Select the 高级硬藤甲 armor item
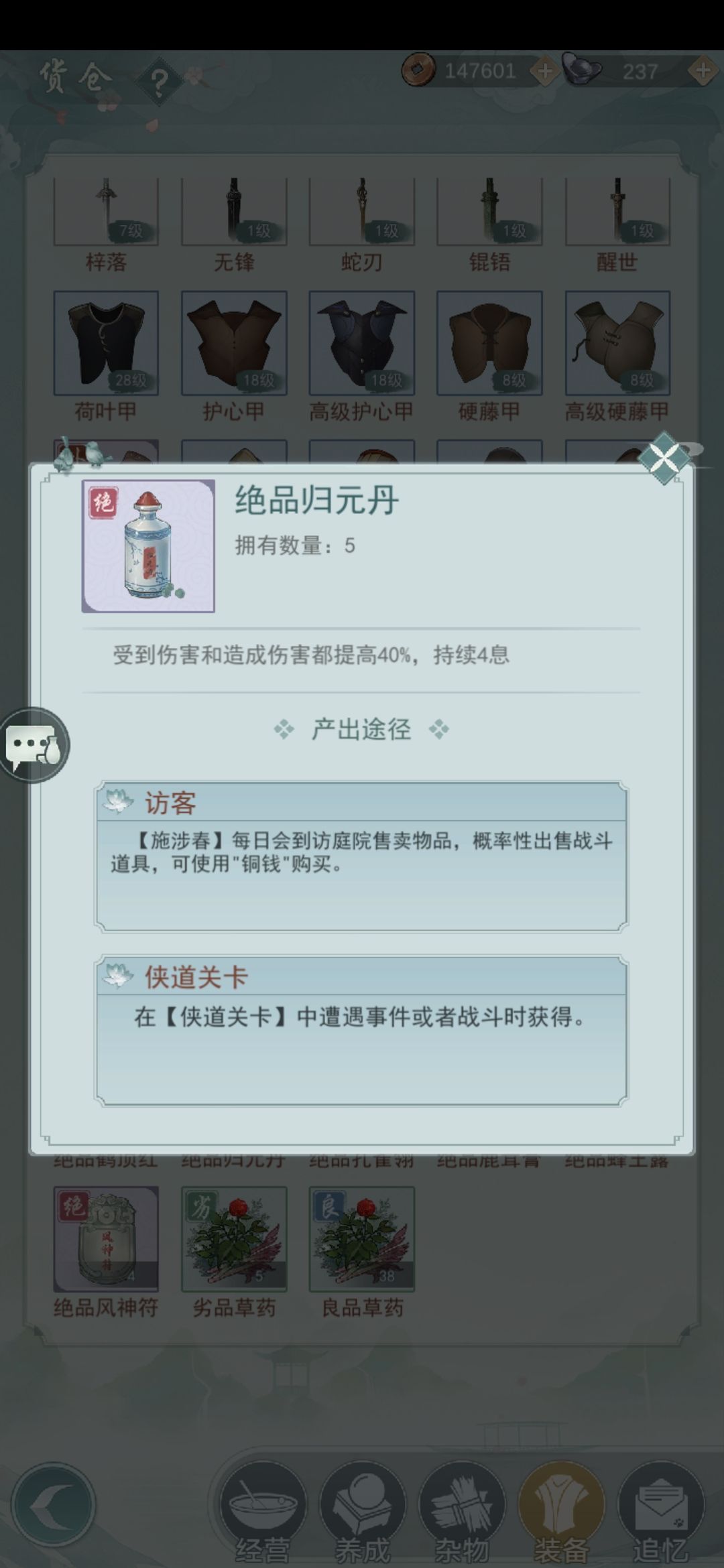 [617, 343]
